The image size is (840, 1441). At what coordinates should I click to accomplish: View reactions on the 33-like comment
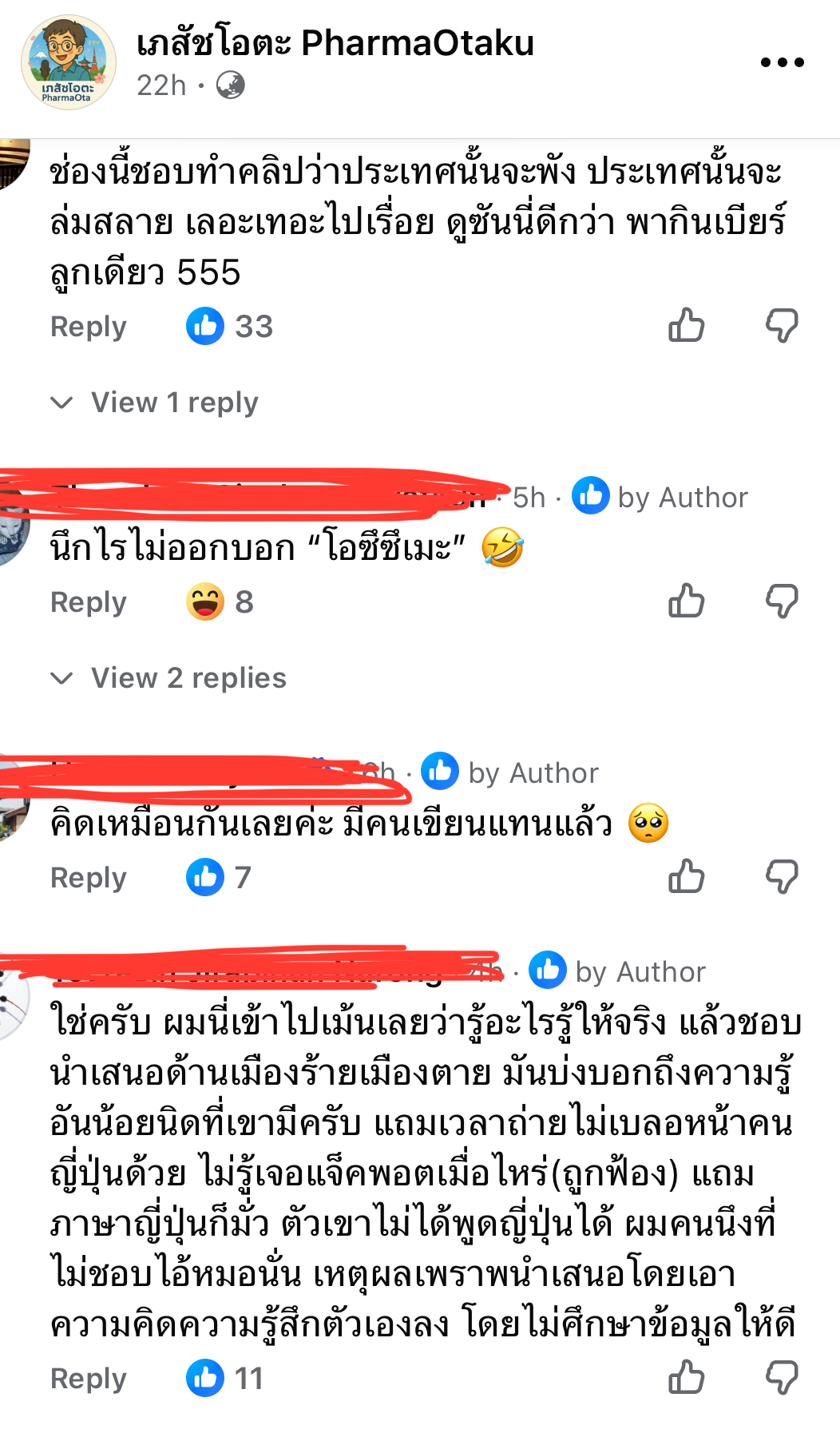click(230, 327)
